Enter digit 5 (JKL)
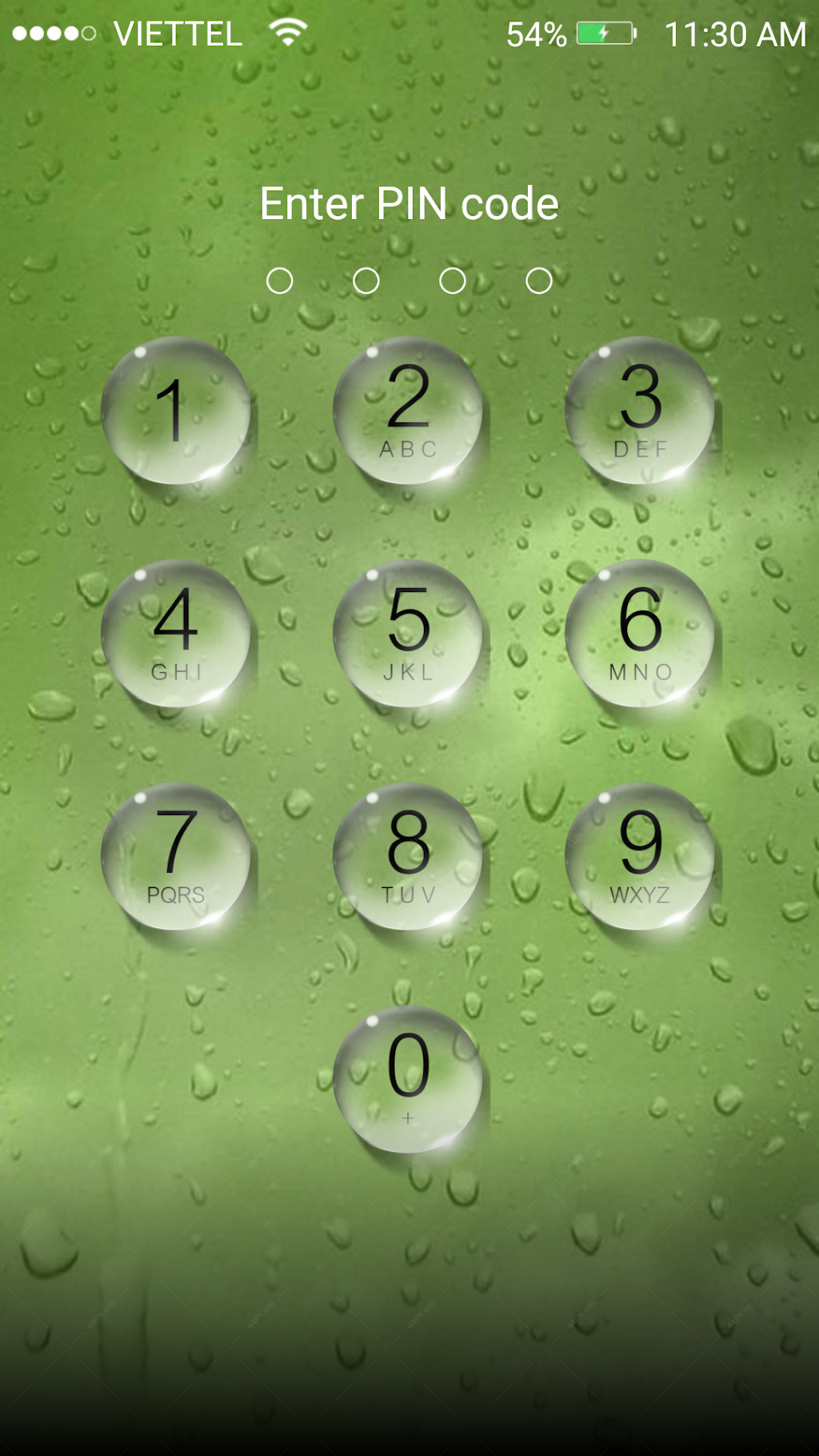819x1456 pixels. pos(408,634)
